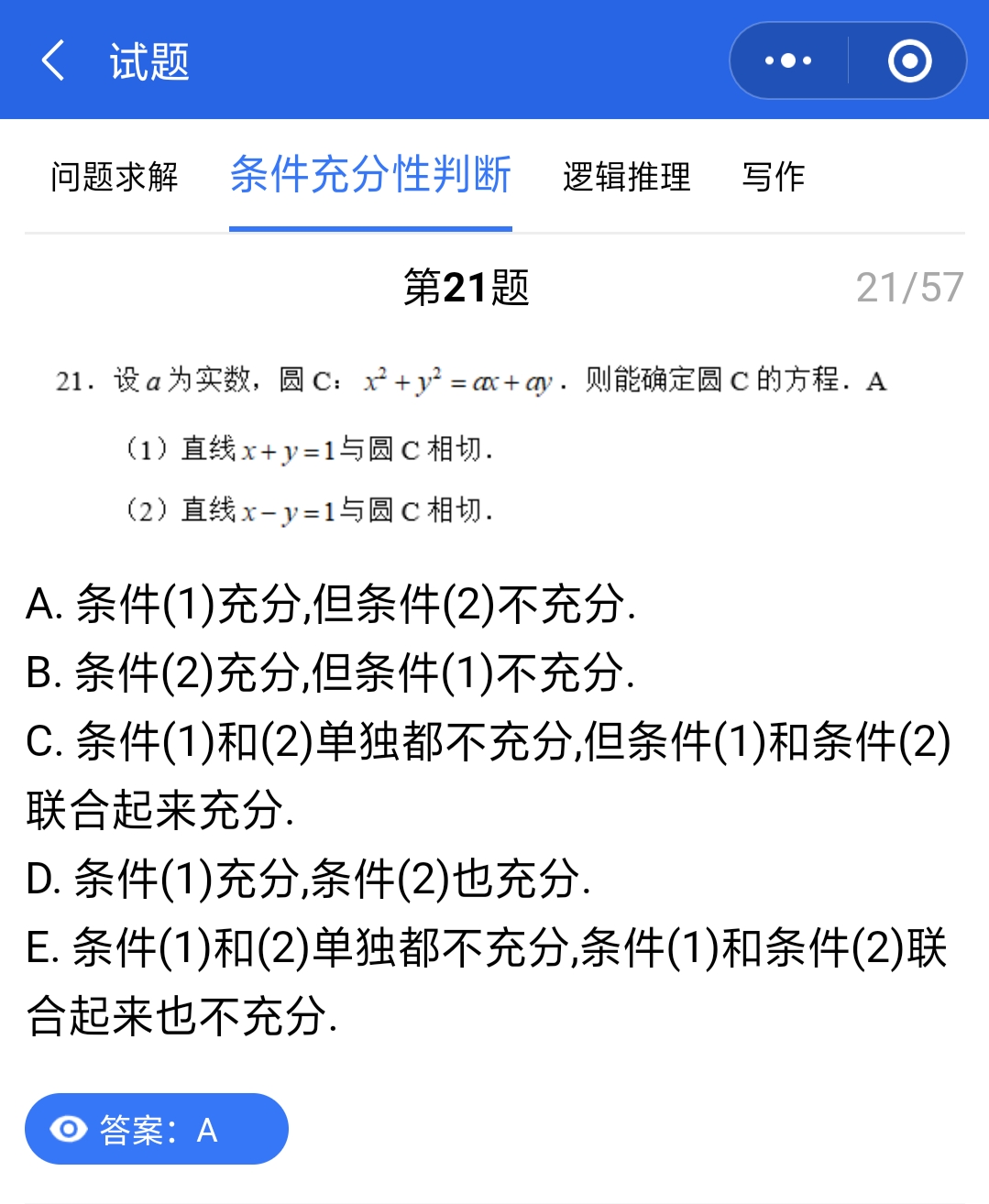This screenshot has height=1204, width=989.
Task: Tap the back chevron to return
Action: [x=51, y=60]
